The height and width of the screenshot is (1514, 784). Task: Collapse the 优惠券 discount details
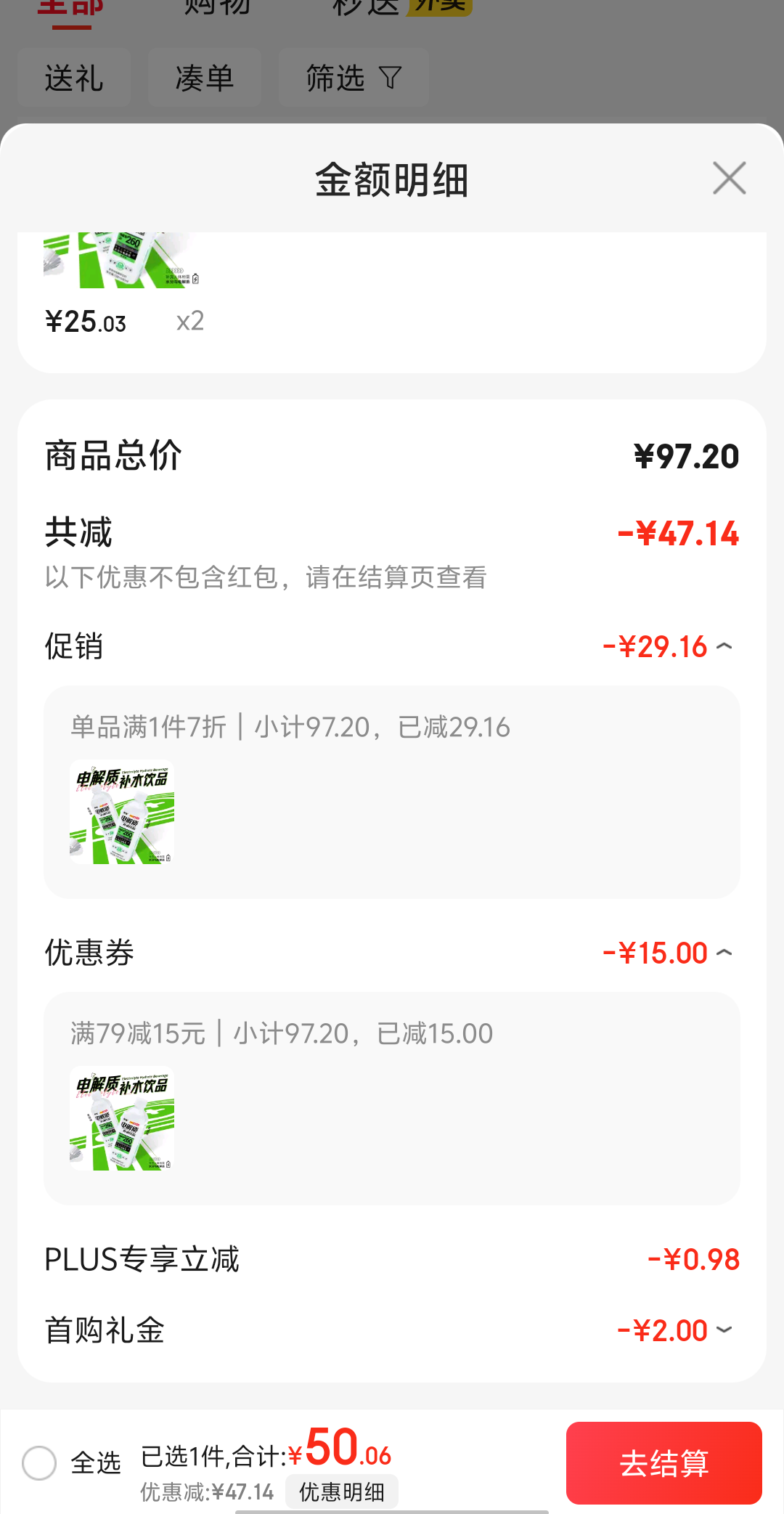pos(724,953)
